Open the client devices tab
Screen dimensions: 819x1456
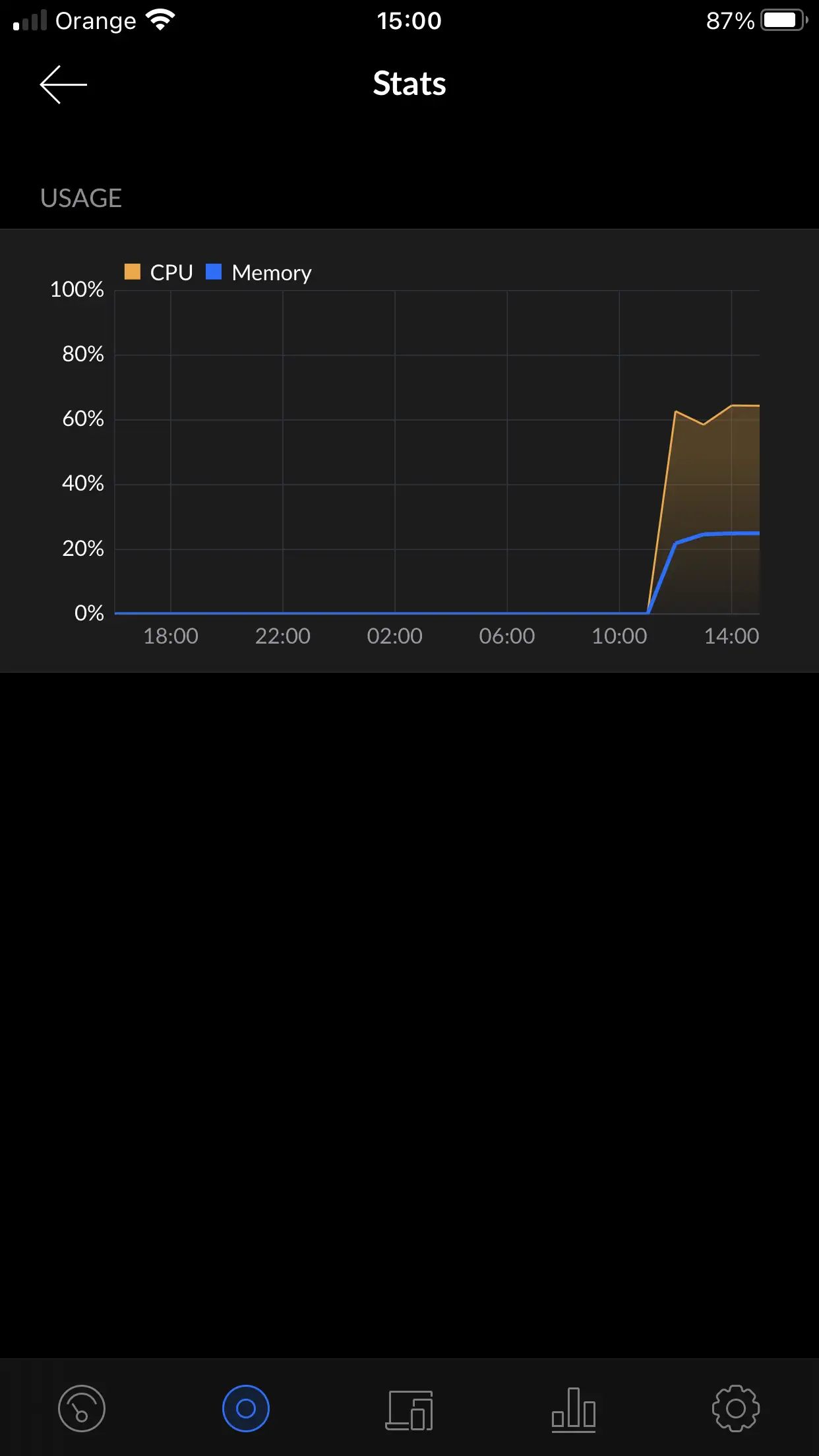[x=409, y=1410]
